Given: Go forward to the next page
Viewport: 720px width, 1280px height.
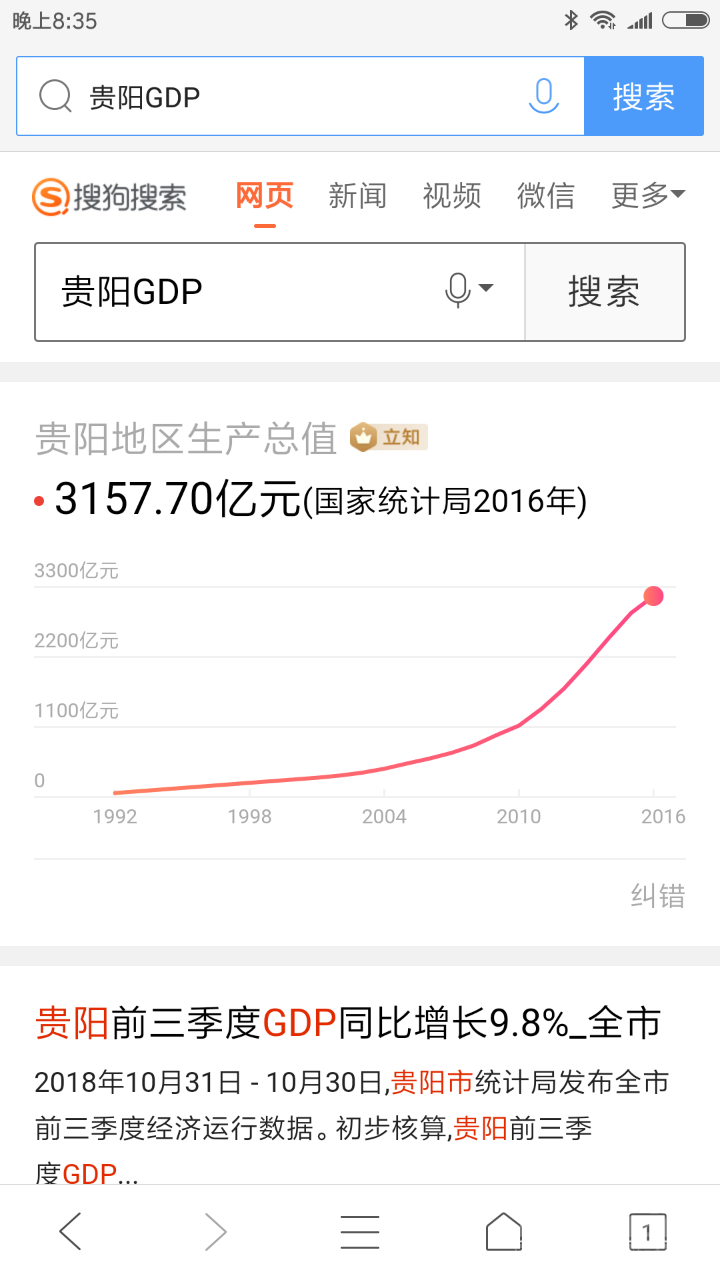Looking at the screenshot, I should pos(215,1232).
